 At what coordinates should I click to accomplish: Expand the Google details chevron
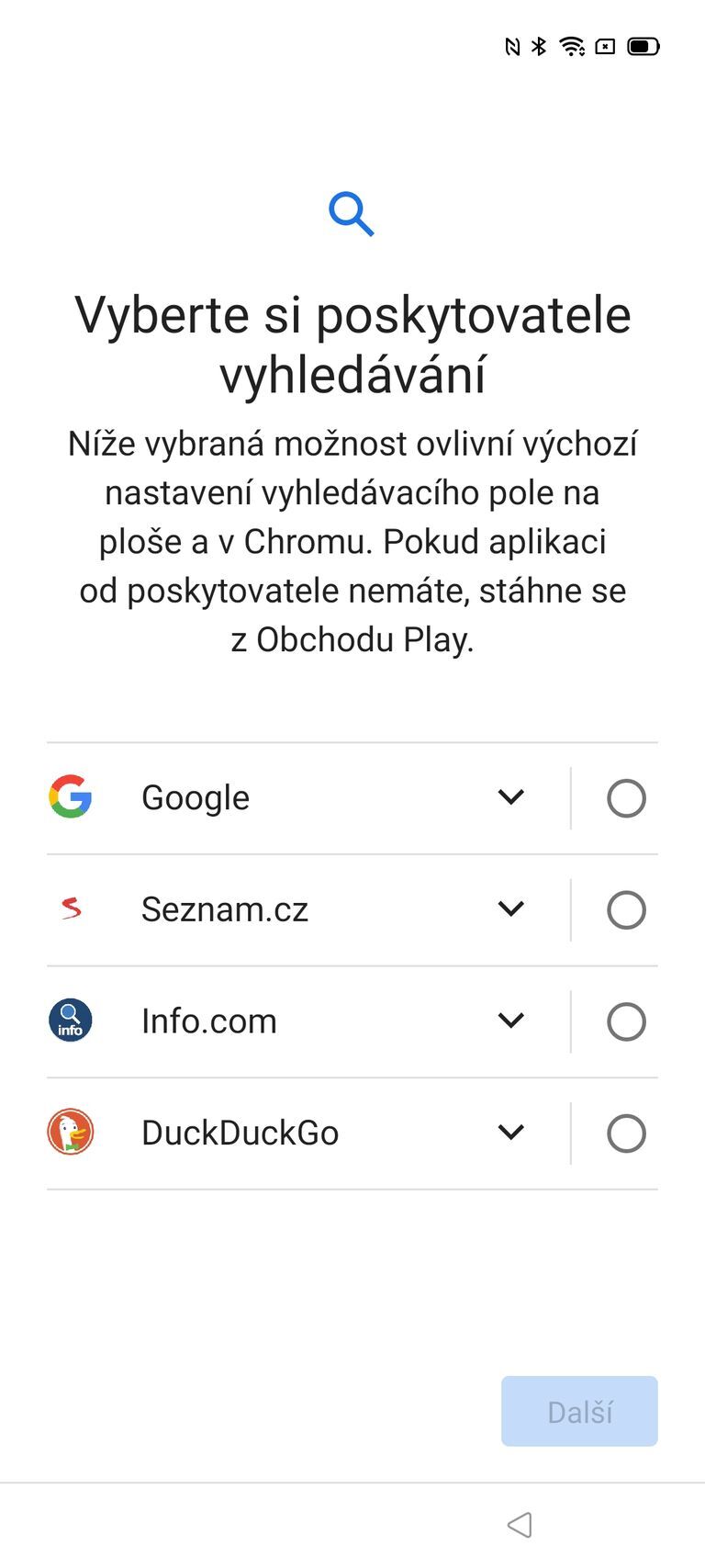[x=511, y=797]
